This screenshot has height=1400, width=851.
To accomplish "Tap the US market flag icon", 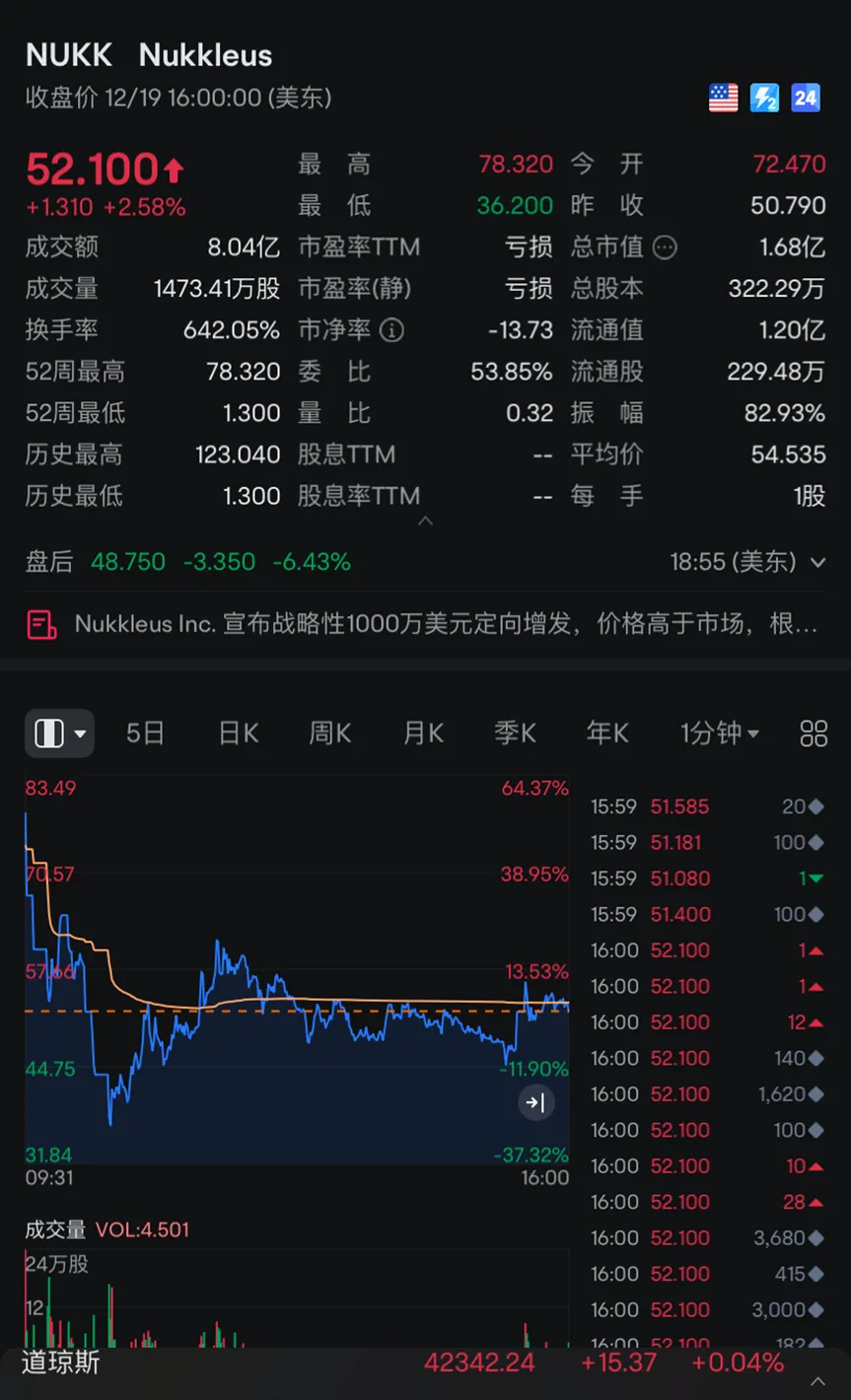I will pyautogui.click(x=723, y=98).
